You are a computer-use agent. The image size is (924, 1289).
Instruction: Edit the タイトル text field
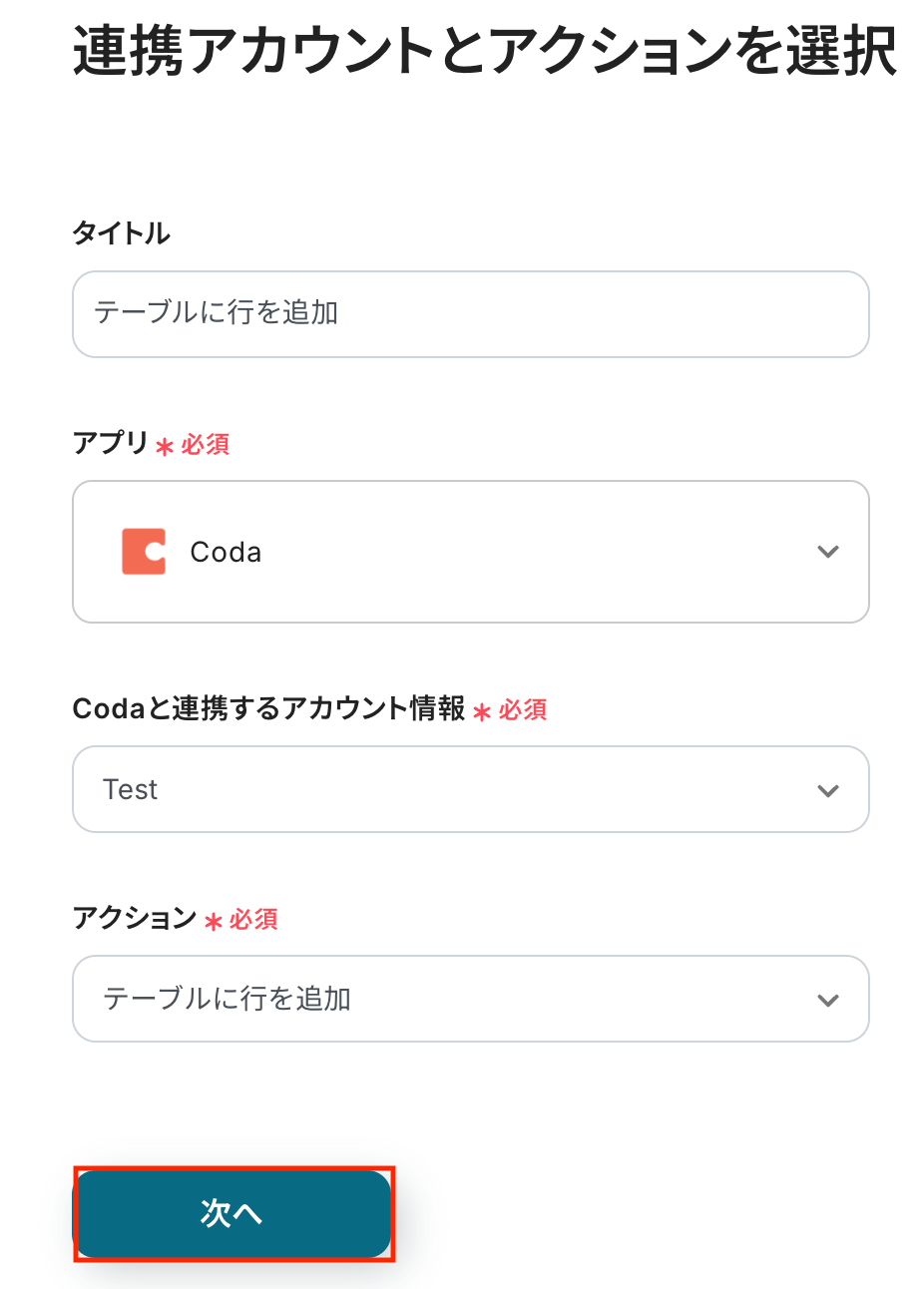[x=470, y=314]
